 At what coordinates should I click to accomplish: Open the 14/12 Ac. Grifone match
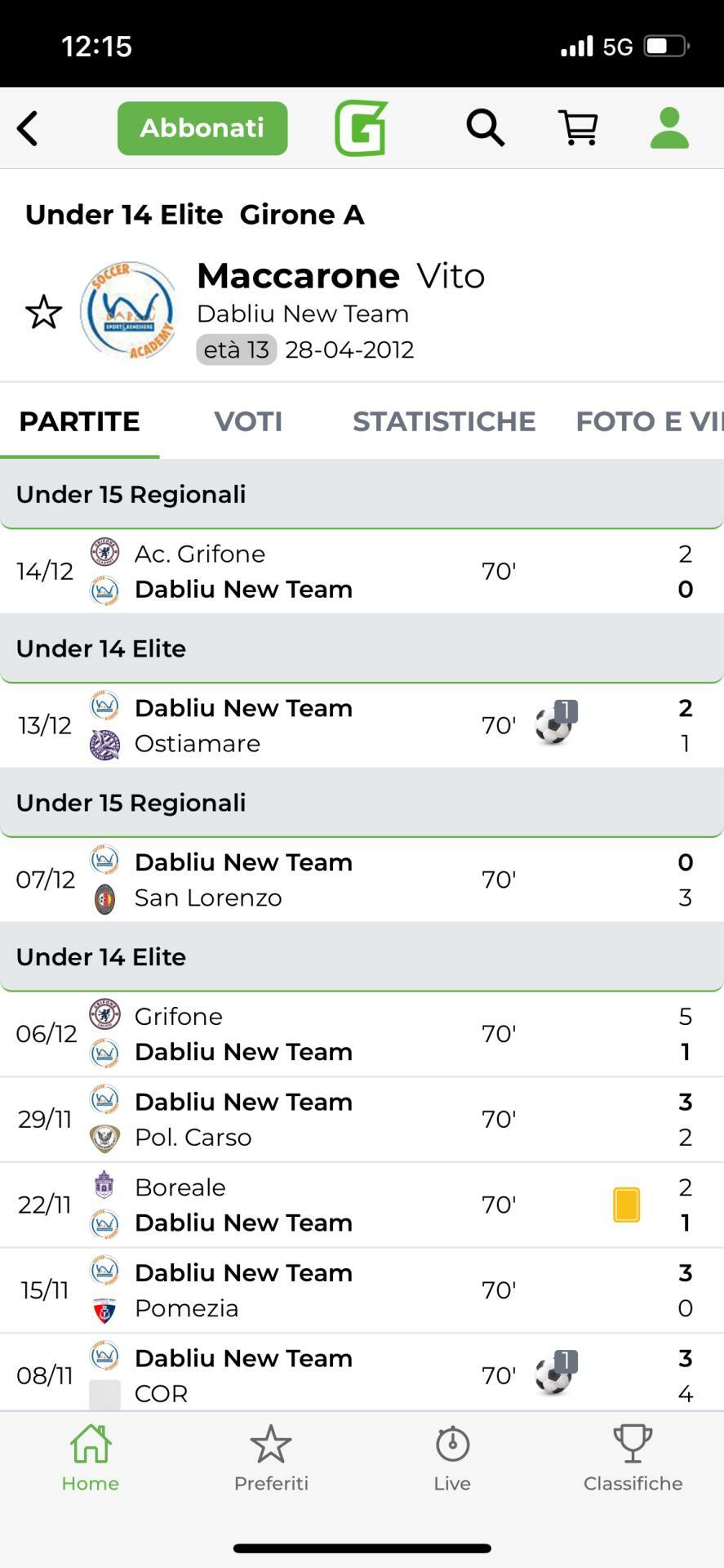coord(362,571)
